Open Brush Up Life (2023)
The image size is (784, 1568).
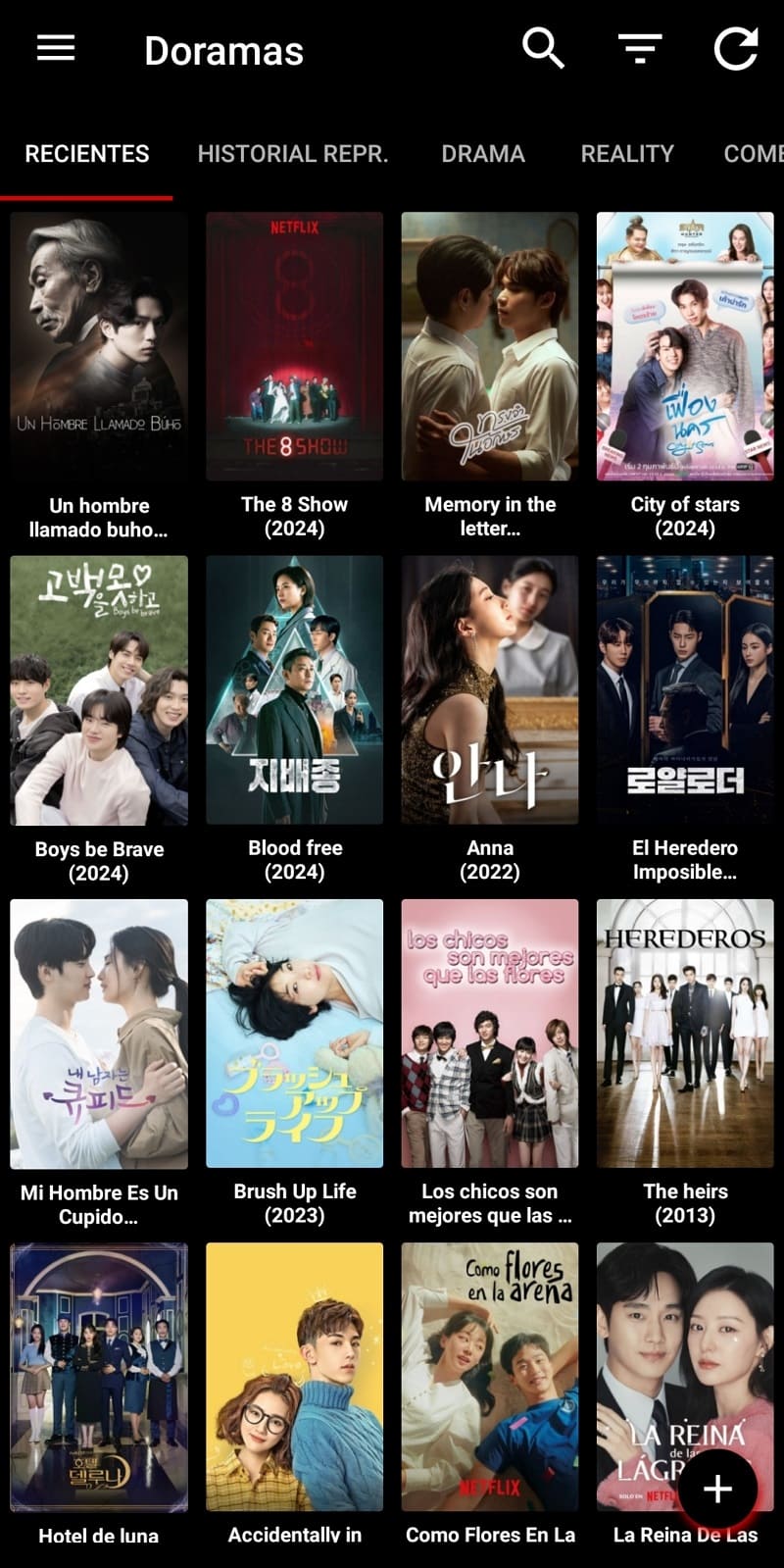(x=294, y=1033)
